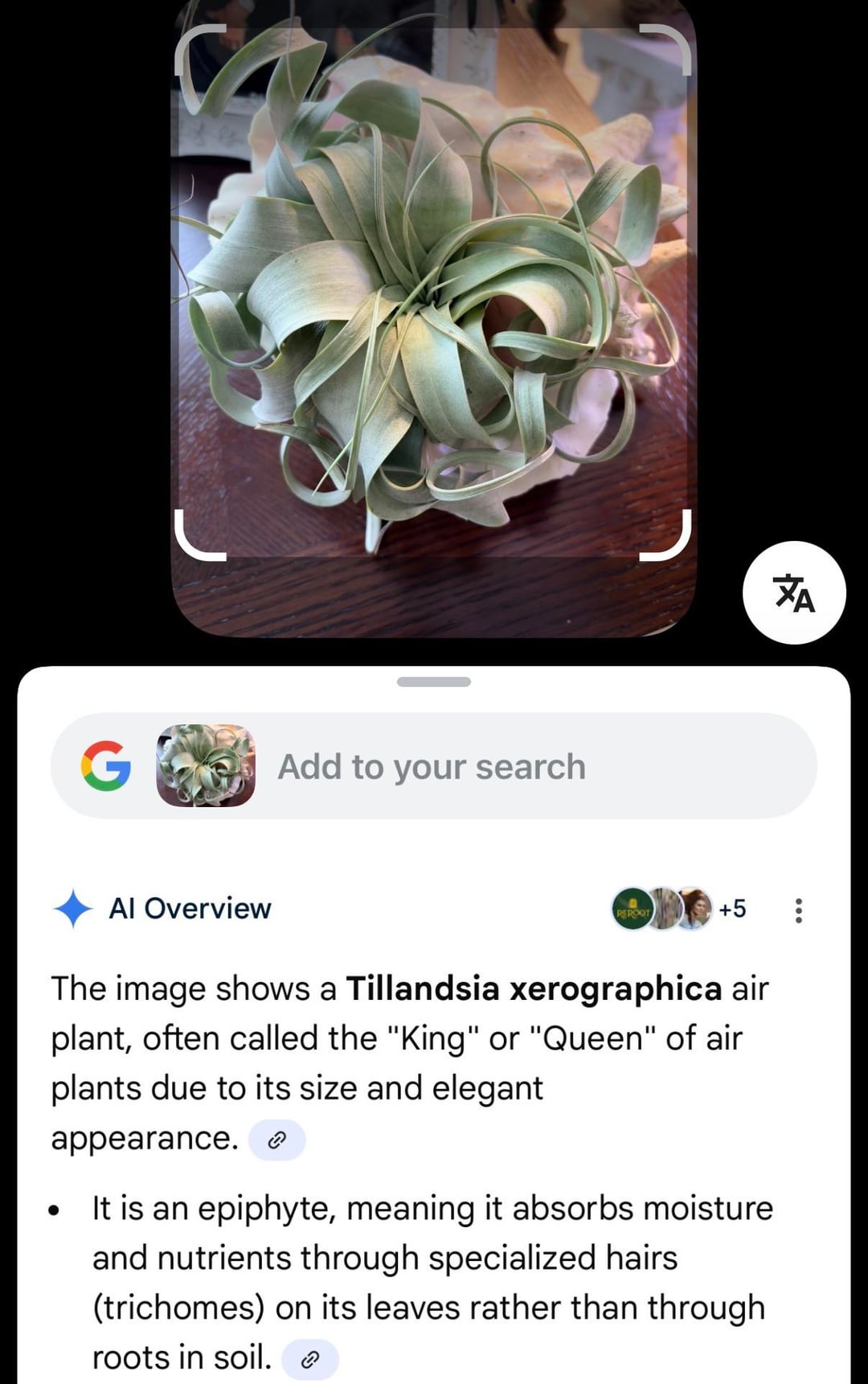Viewport: 868px width, 1384px height.
Task: Tap the Google logo in the search bar
Action: click(x=106, y=766)
